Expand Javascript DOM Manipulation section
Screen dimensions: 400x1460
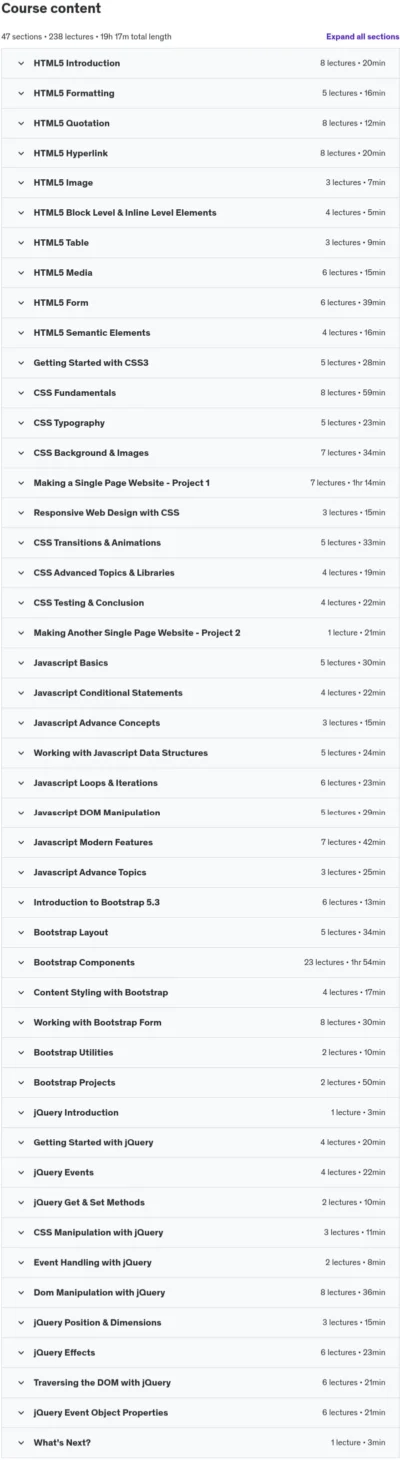[x=200, y=813]
